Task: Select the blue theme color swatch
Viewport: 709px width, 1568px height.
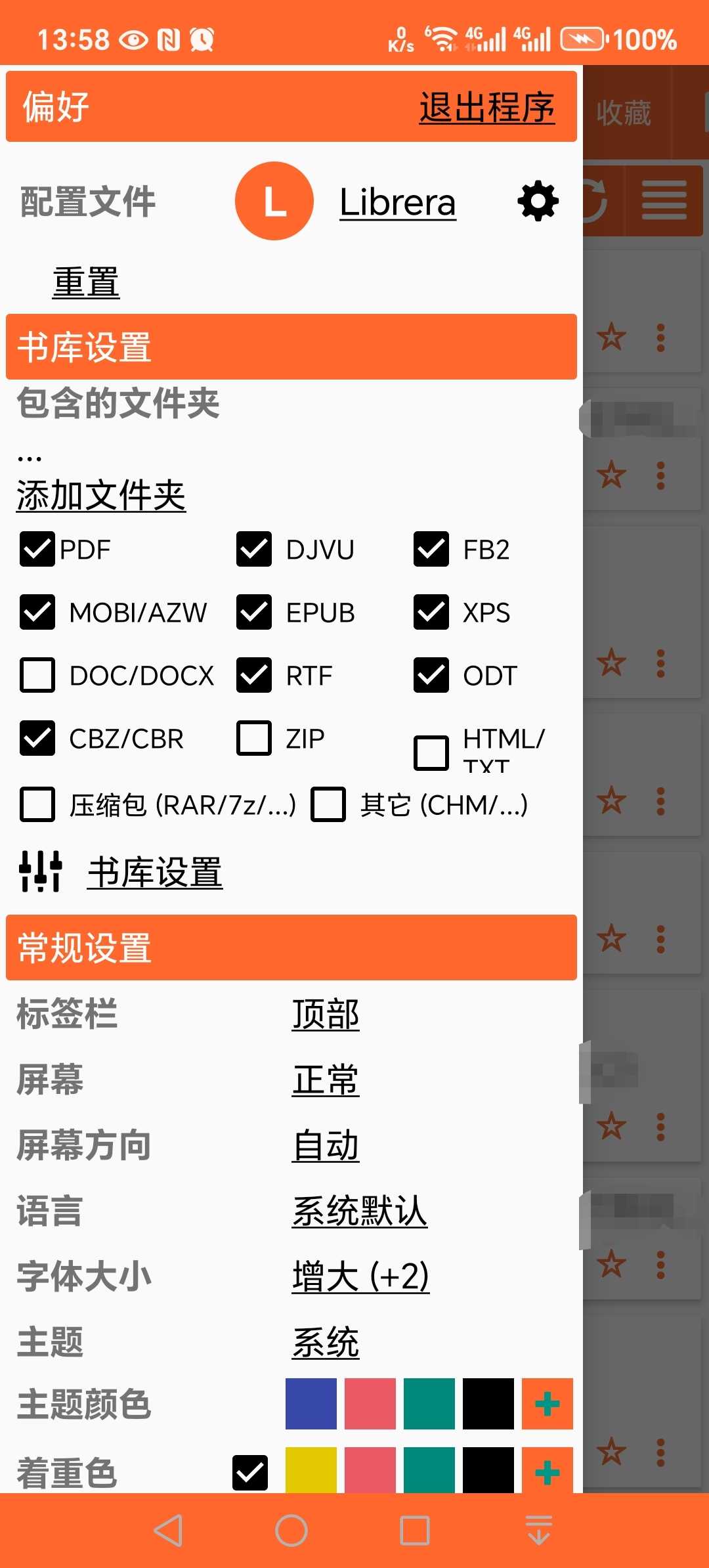Action: [x=311, y=1404]
